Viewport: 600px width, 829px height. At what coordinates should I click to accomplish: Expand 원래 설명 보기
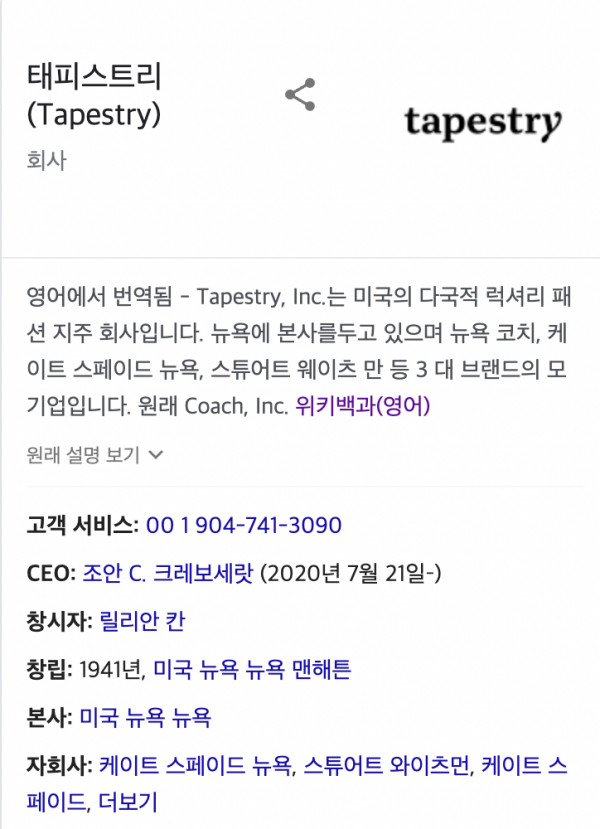coord(96,455)
